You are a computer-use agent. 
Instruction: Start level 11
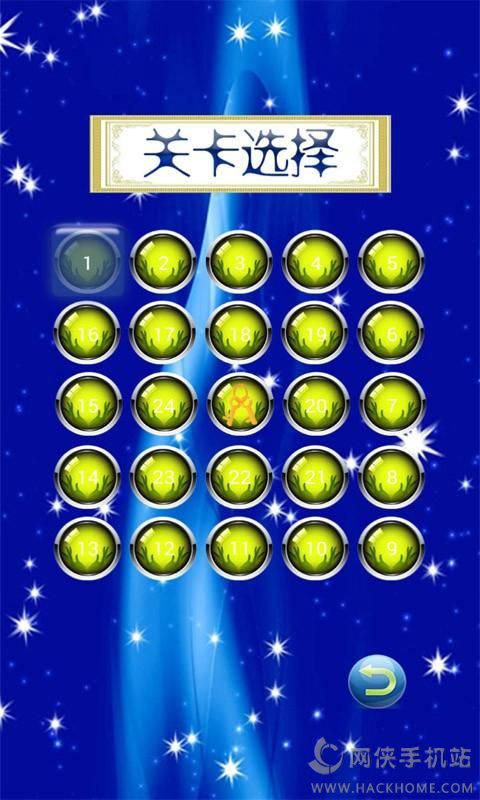click(x=239, y=548)
